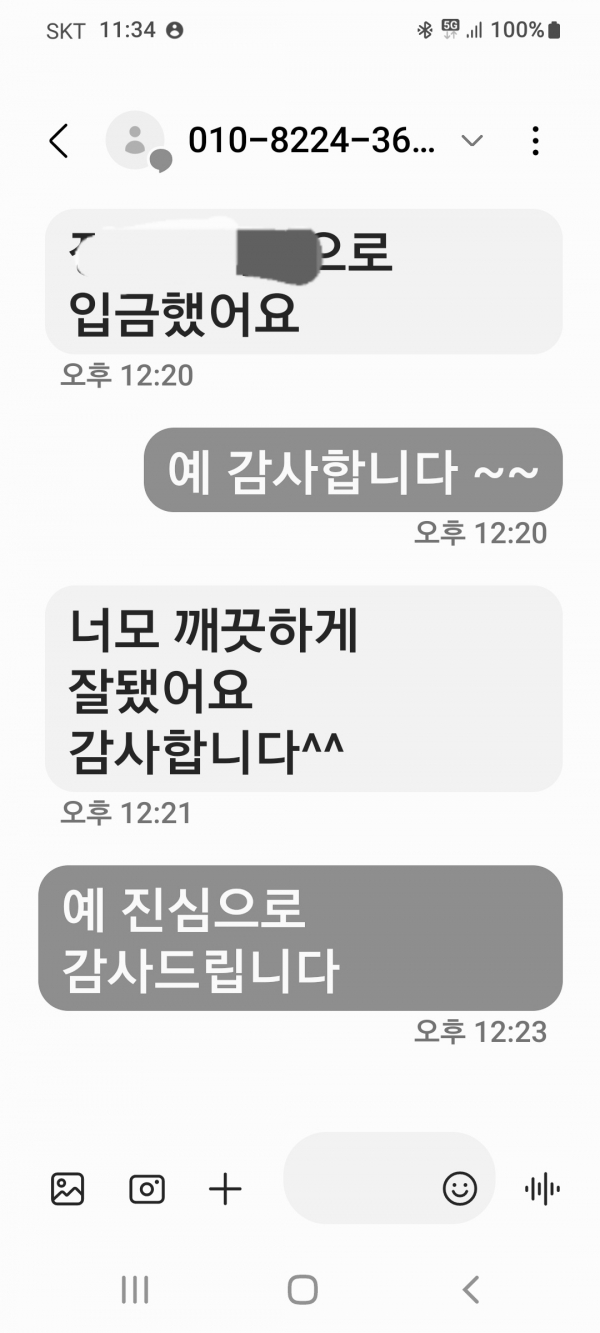This screenshot has width=600, height=1333.
Task: Record a voice message
Action: [x=542, y=1188]
